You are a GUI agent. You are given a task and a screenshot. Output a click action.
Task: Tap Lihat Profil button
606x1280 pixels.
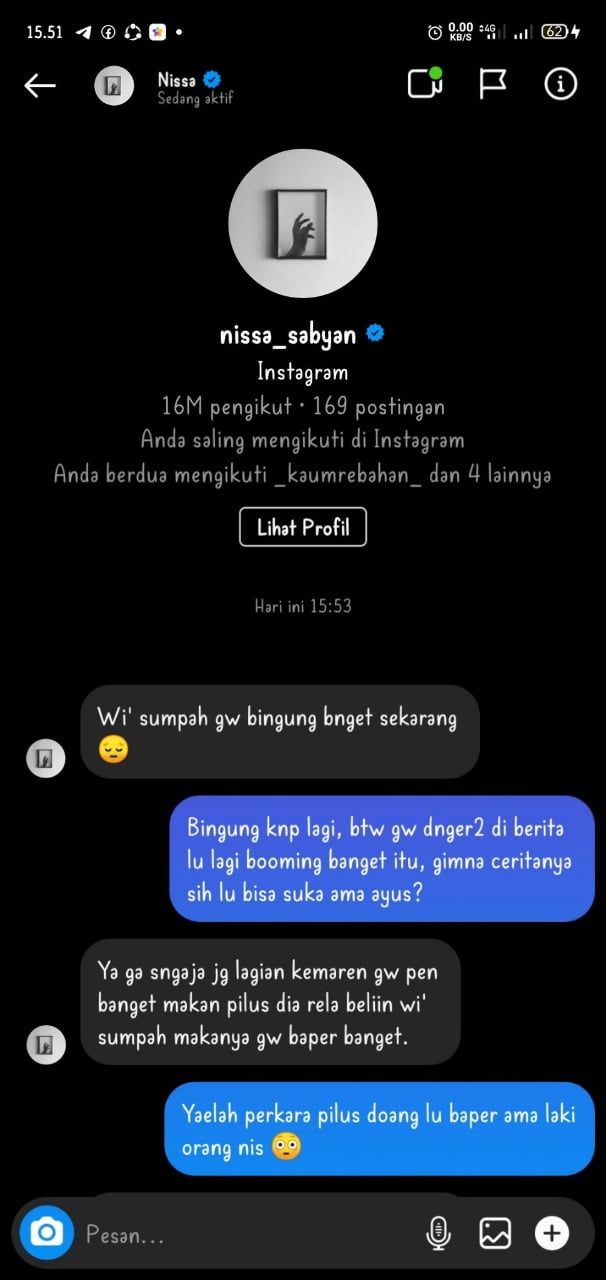click(303, 528)
